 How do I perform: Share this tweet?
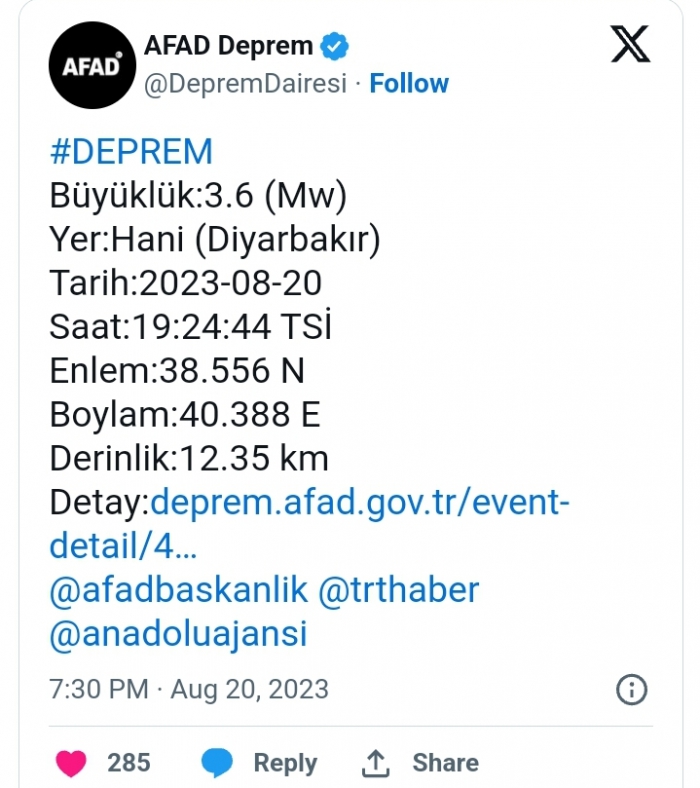point(420,763)
